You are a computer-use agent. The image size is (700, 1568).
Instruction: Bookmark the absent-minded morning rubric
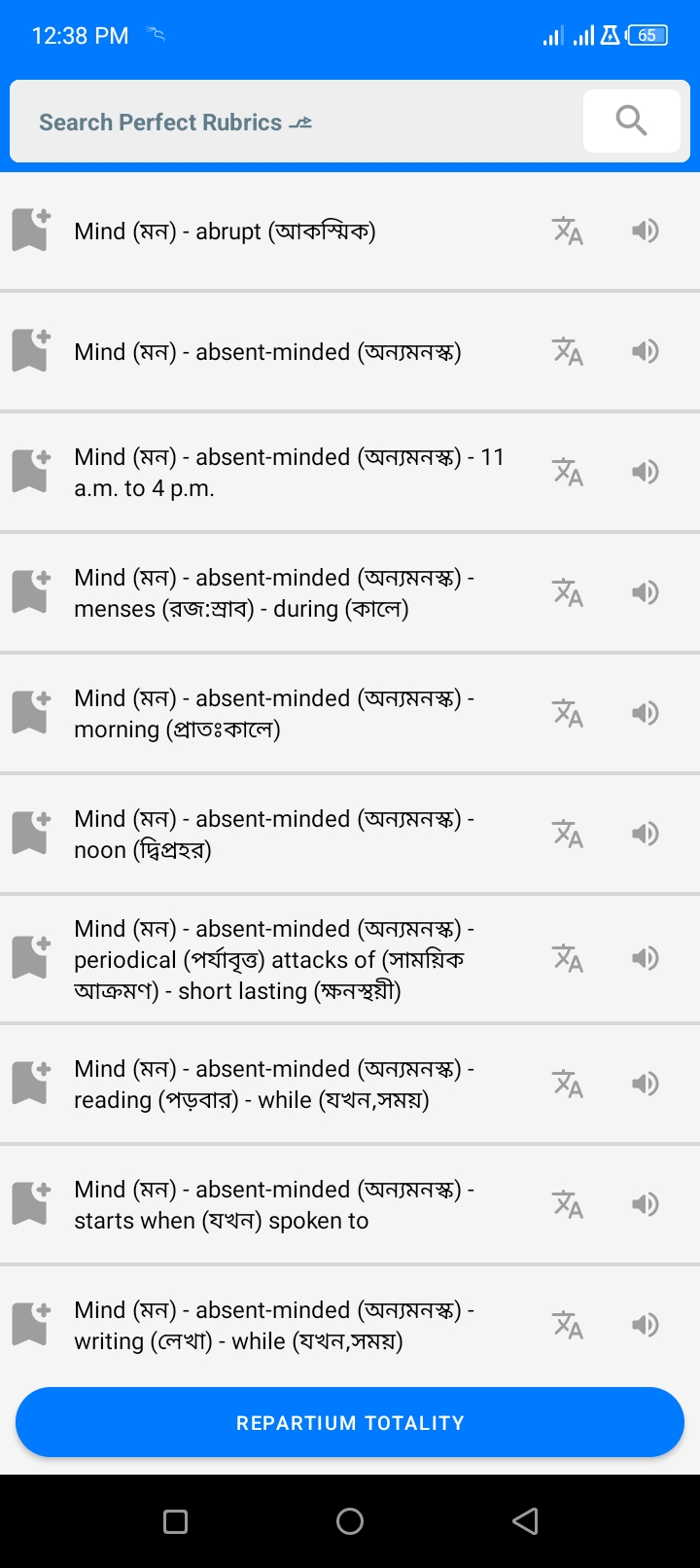coord(30,713)
